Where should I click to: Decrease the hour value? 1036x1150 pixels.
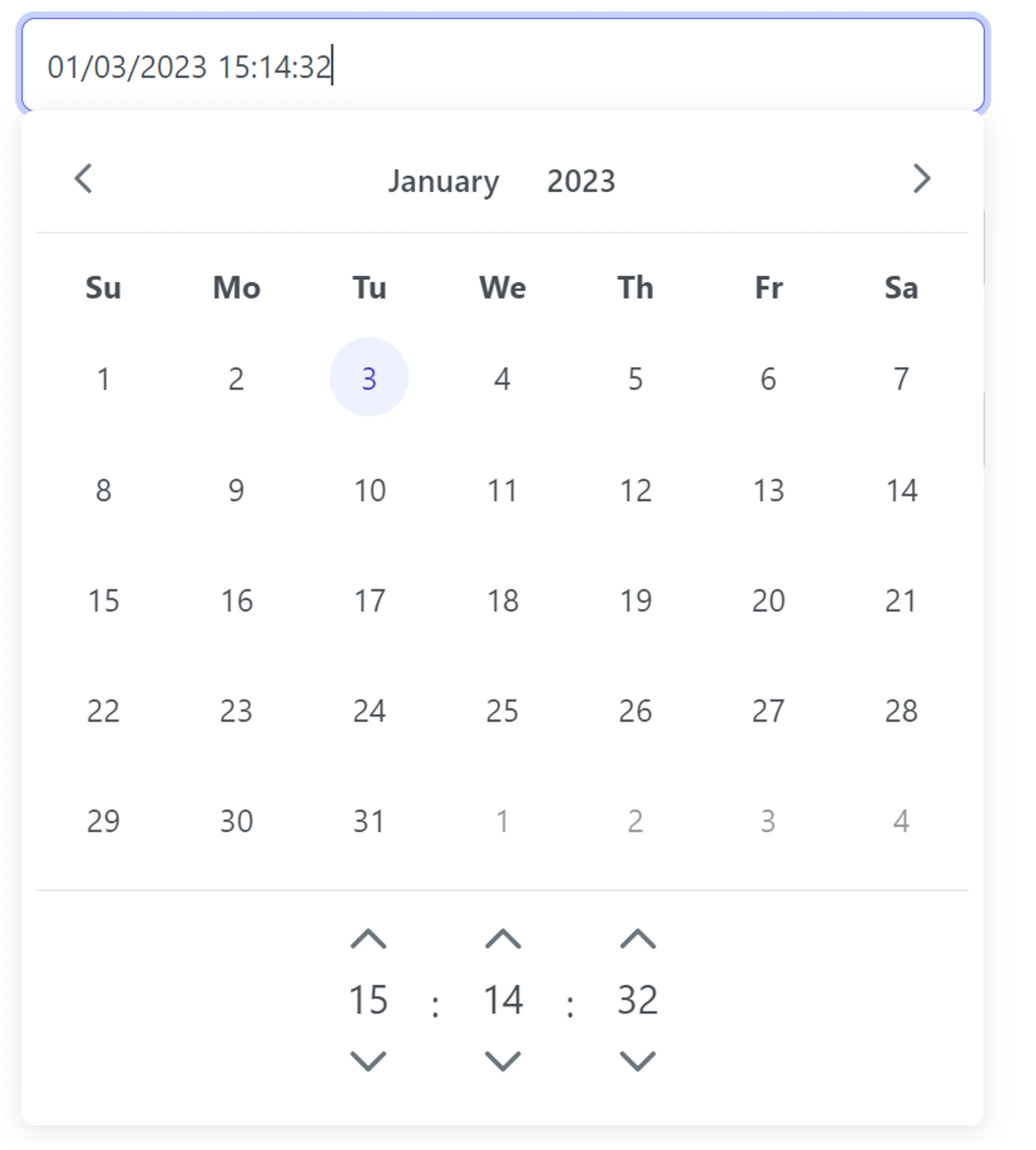tap(369, 1060)
